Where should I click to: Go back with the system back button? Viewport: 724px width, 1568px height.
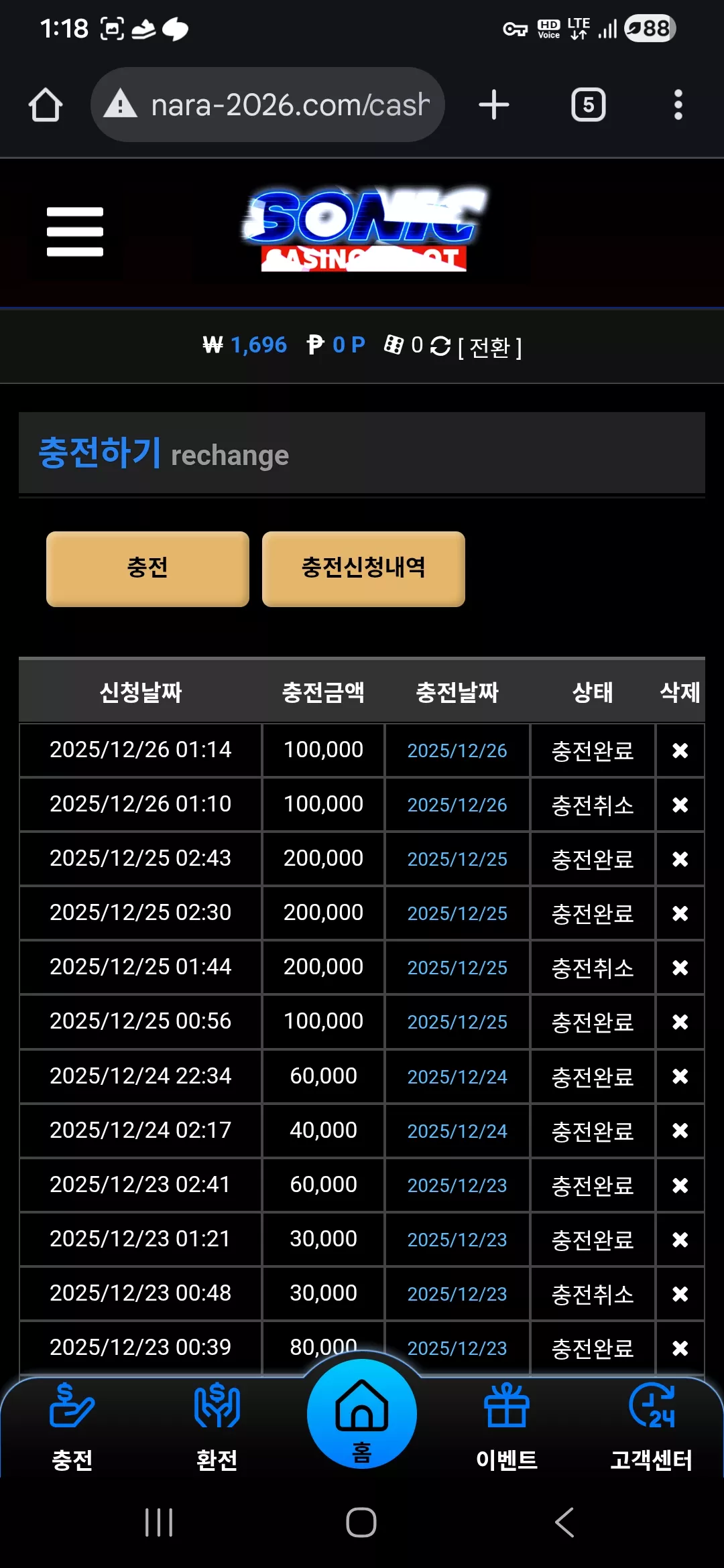564,1522
